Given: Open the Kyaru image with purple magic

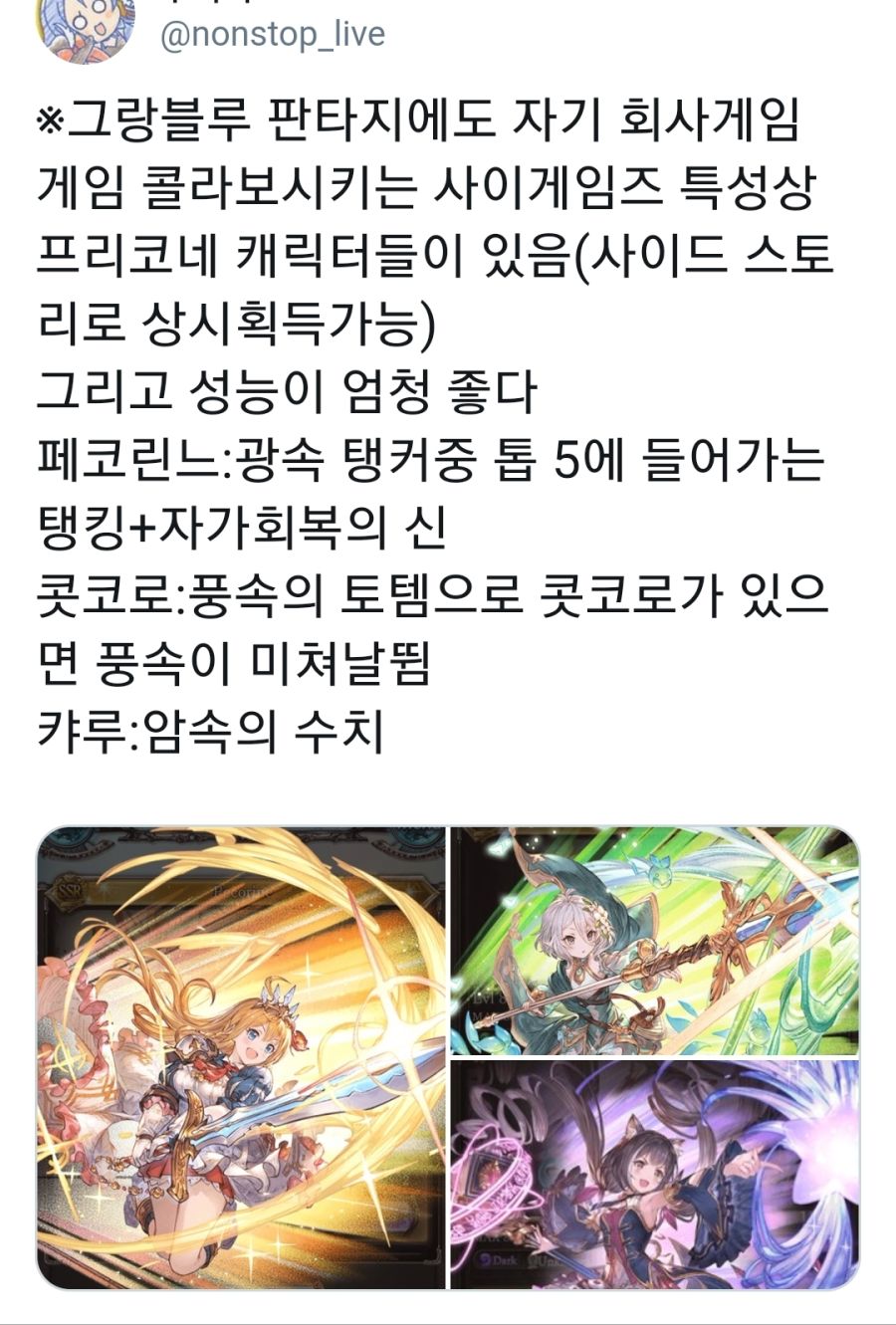Looking at the screenshot, I should point(654,1175).
